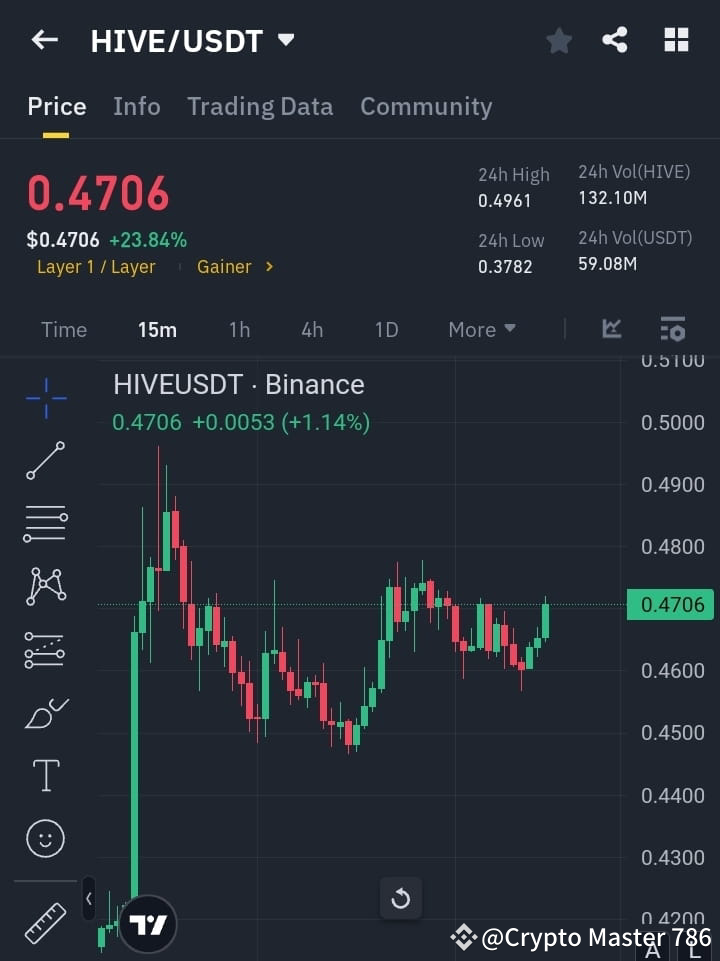Select the measure ruler tool
Screen dimensions: 720x961
(44, 922)
